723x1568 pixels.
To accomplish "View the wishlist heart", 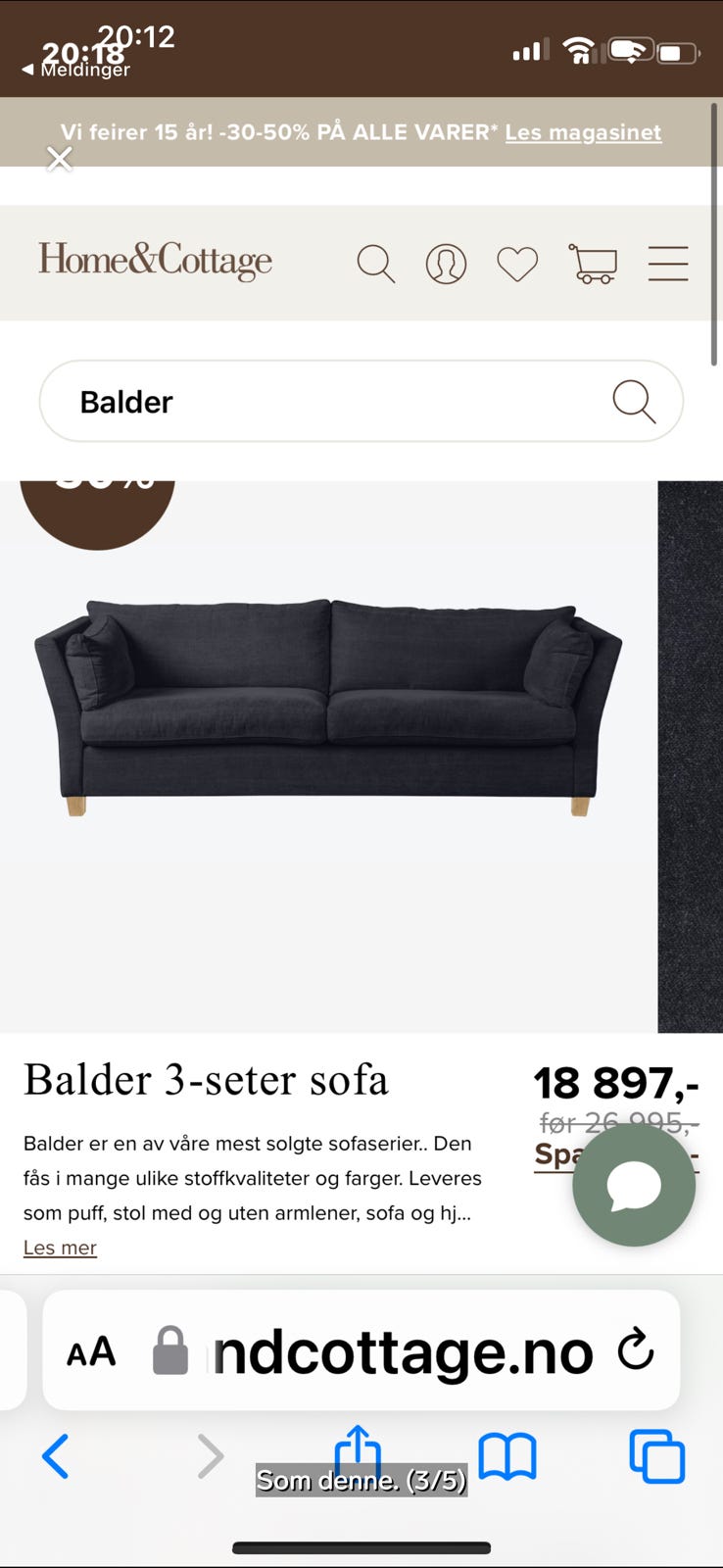I will [517, 264].
